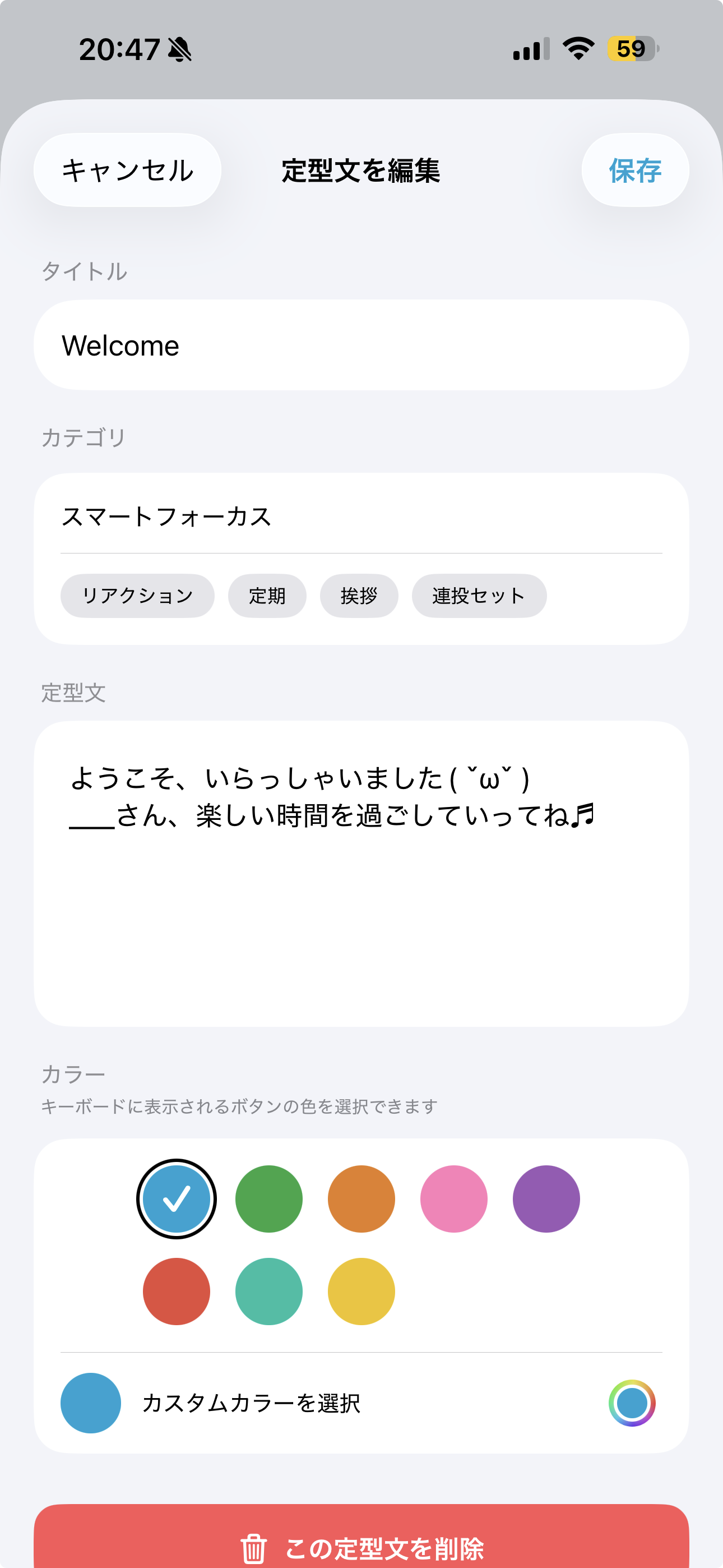Tap the battery indicator showing 59

click(x=631, y=49)
